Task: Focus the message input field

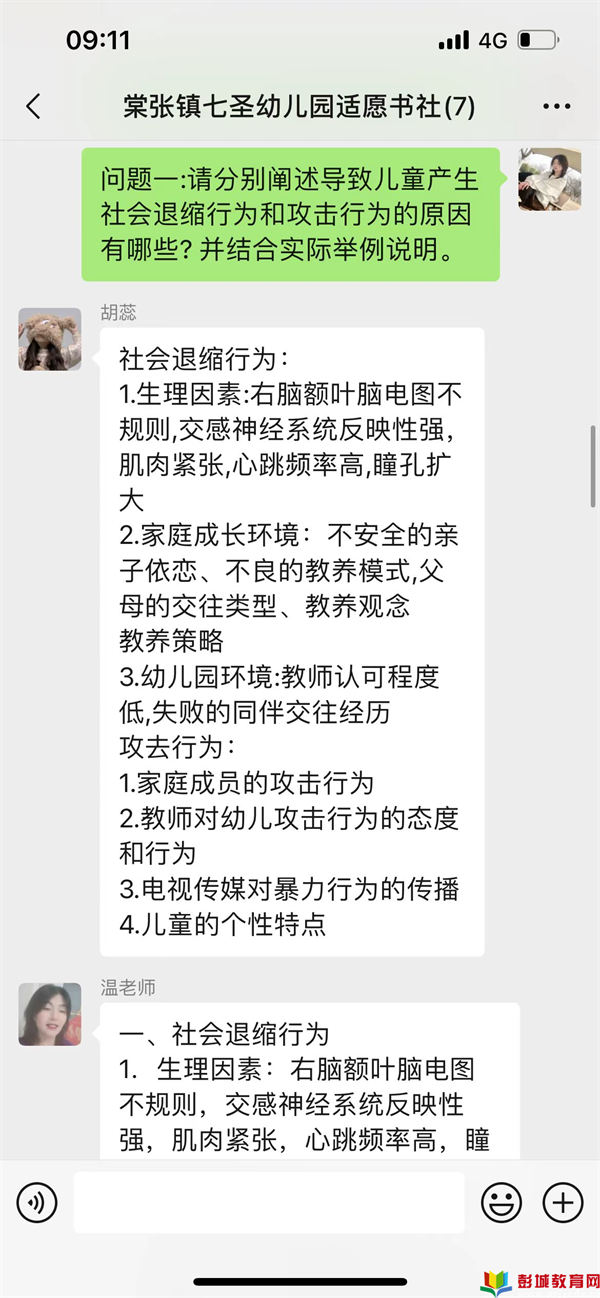Action: click(x=268, y=1202)
